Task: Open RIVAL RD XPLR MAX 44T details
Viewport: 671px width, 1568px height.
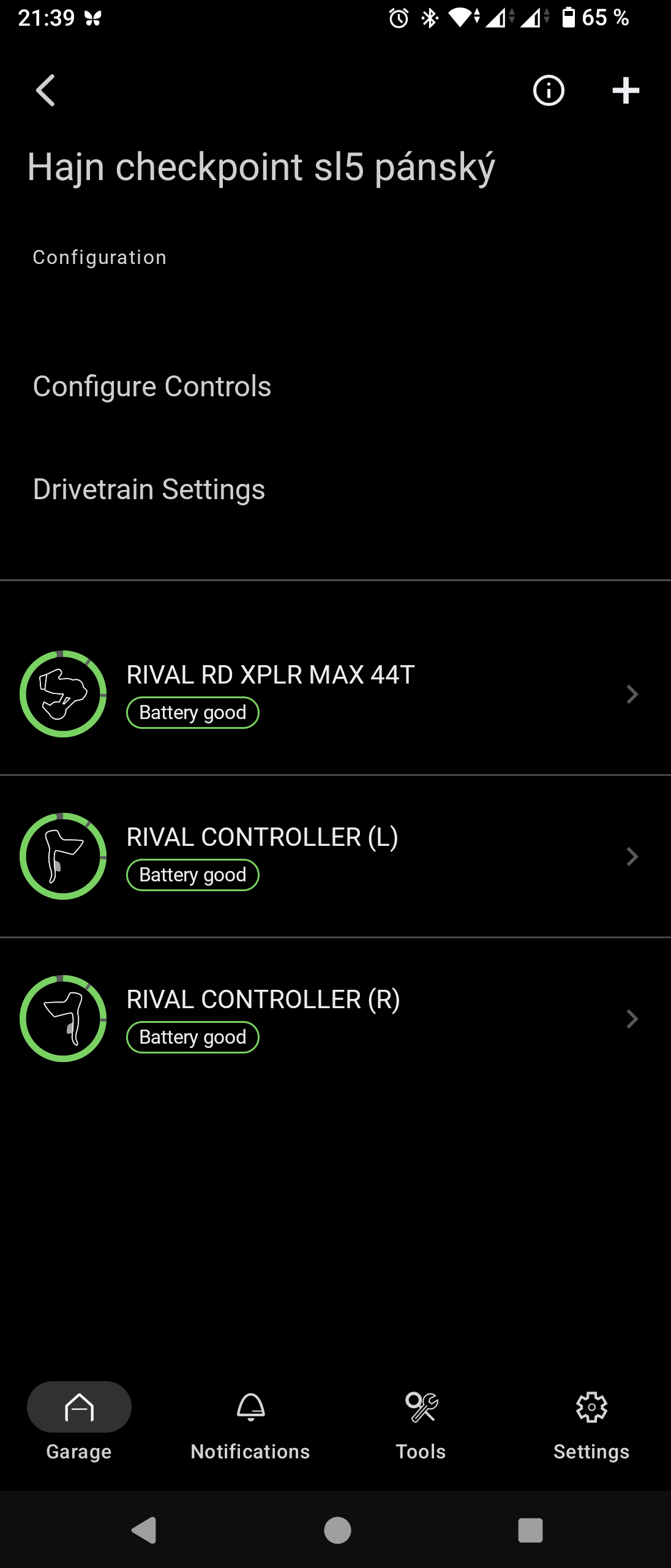Action: point(335,694)
